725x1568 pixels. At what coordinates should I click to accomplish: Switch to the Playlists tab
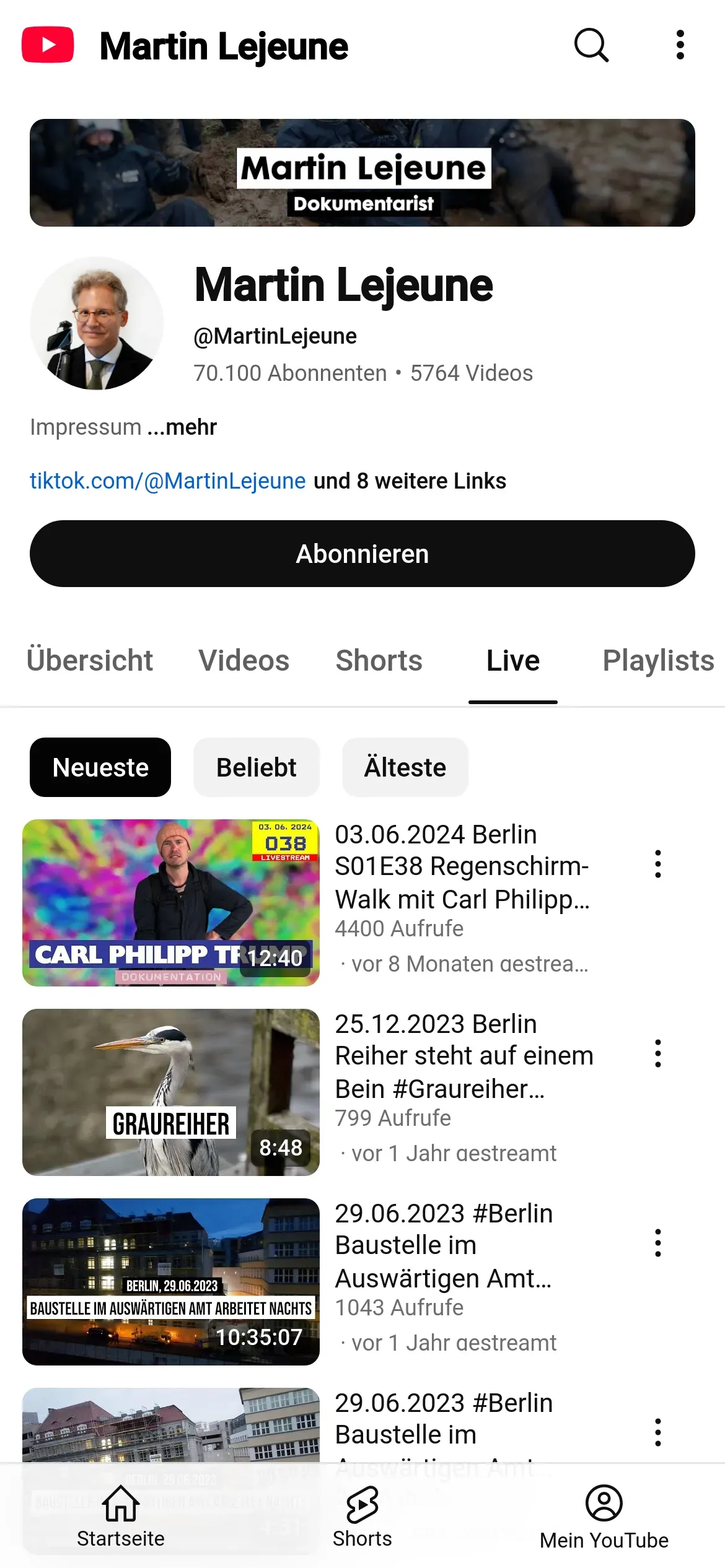[658, 660]
